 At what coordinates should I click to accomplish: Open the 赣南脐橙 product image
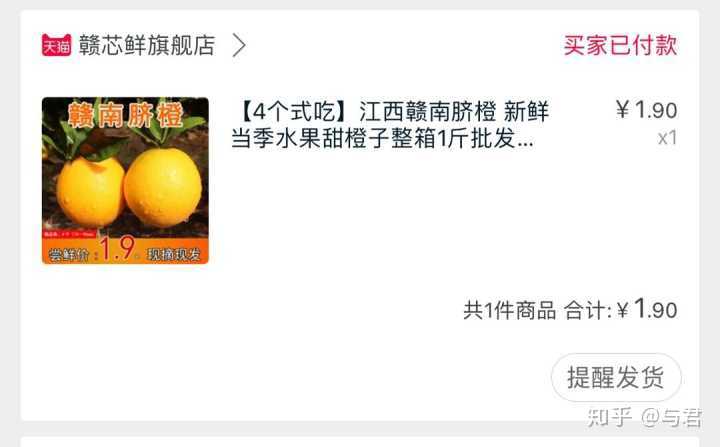[125, 180]
